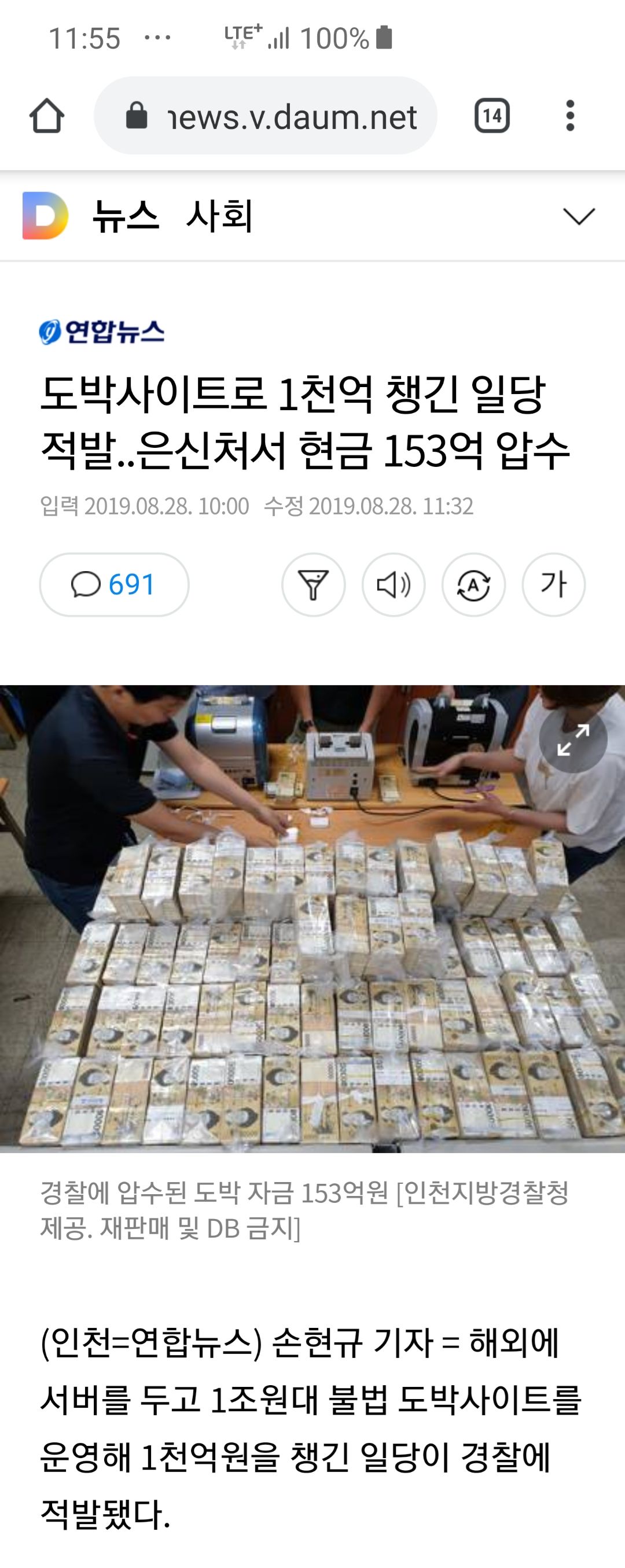Go to the browser home page
Image resolution: width=625 pixels, height=1568 pixels.
47,116
